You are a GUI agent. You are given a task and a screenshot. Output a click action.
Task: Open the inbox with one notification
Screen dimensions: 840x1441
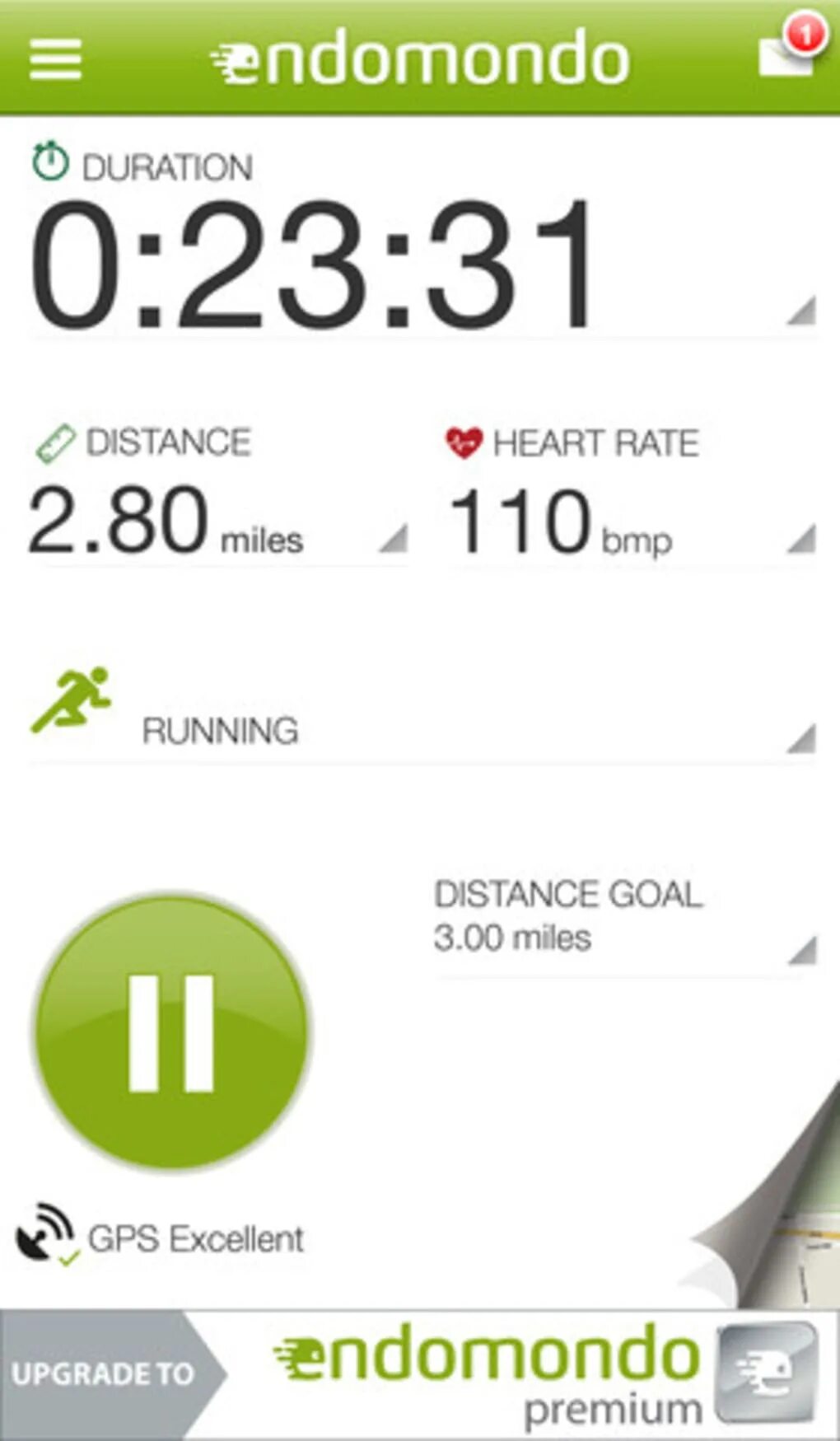coord(788,51)
